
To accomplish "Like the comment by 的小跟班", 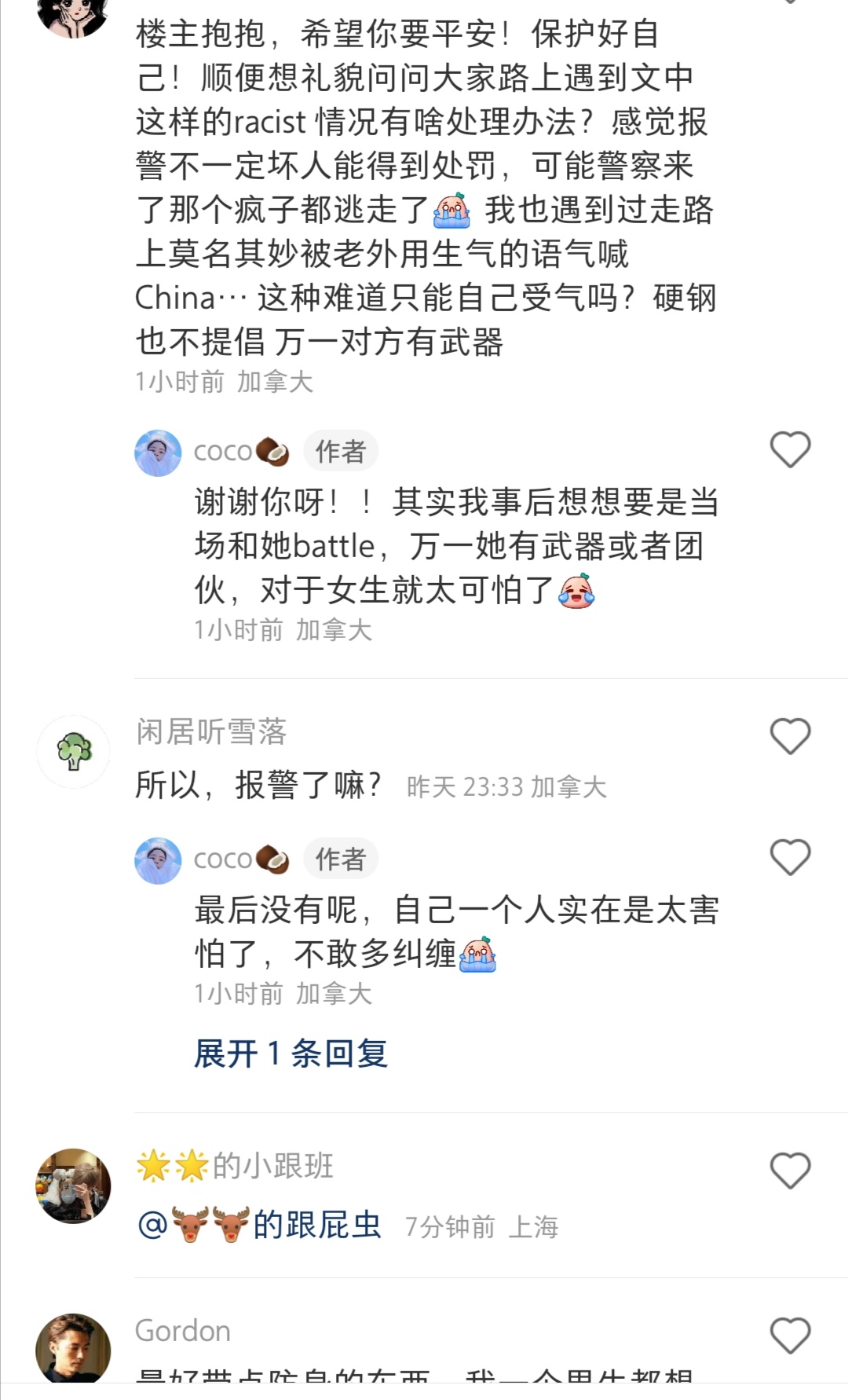I will coord(789,1171).
